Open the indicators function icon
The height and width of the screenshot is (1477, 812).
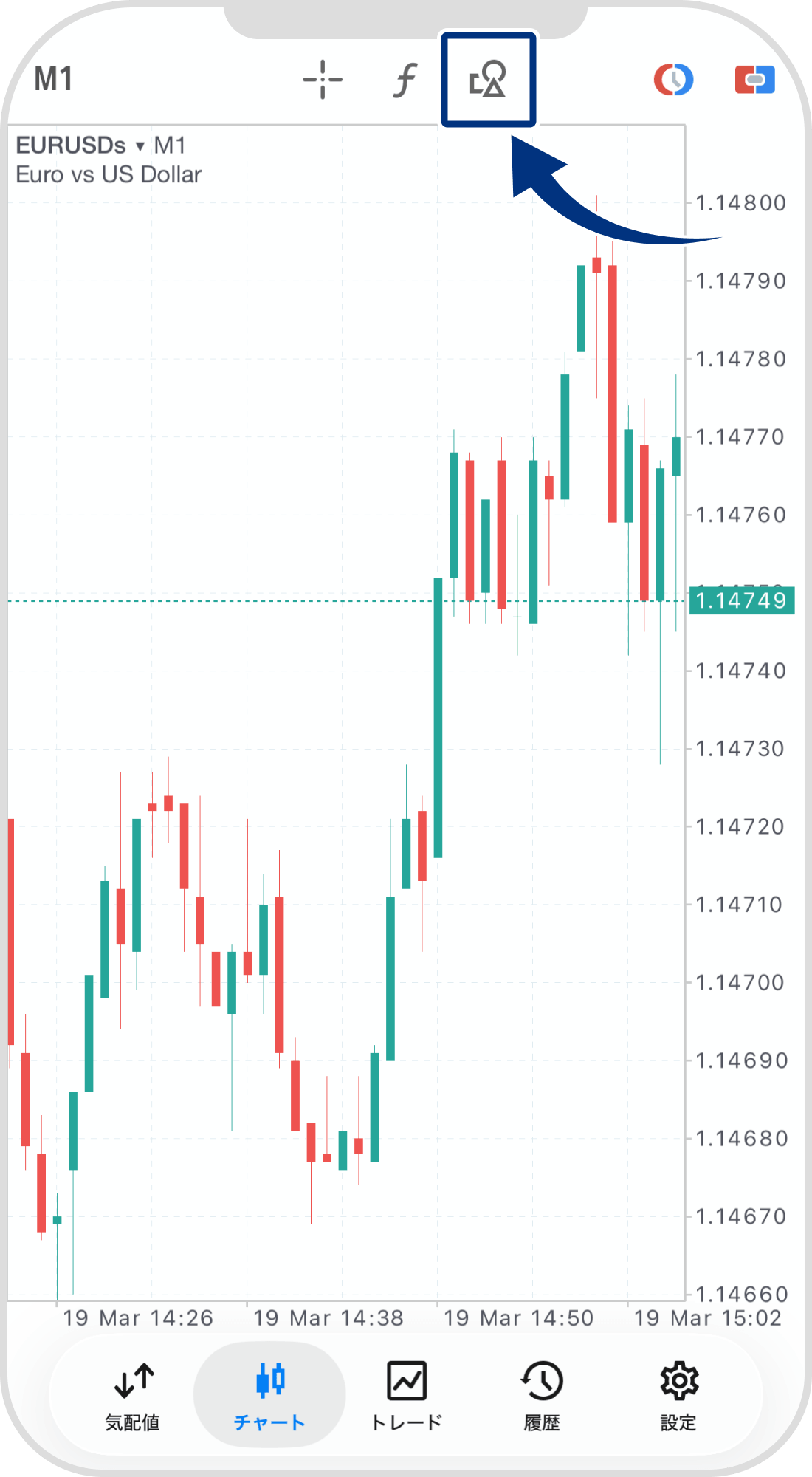[x=405, y=80]
